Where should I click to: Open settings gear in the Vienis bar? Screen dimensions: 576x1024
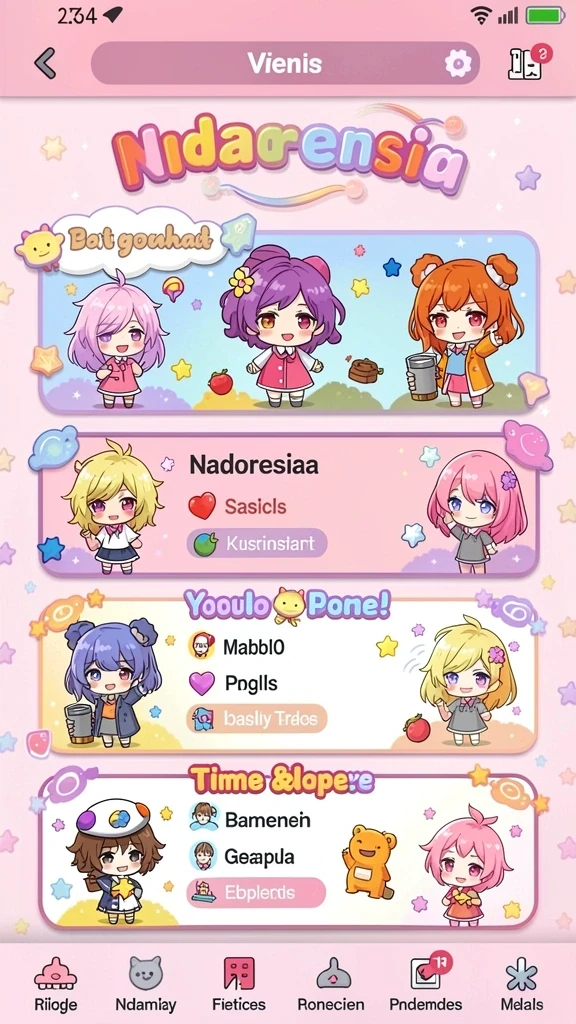458,63
